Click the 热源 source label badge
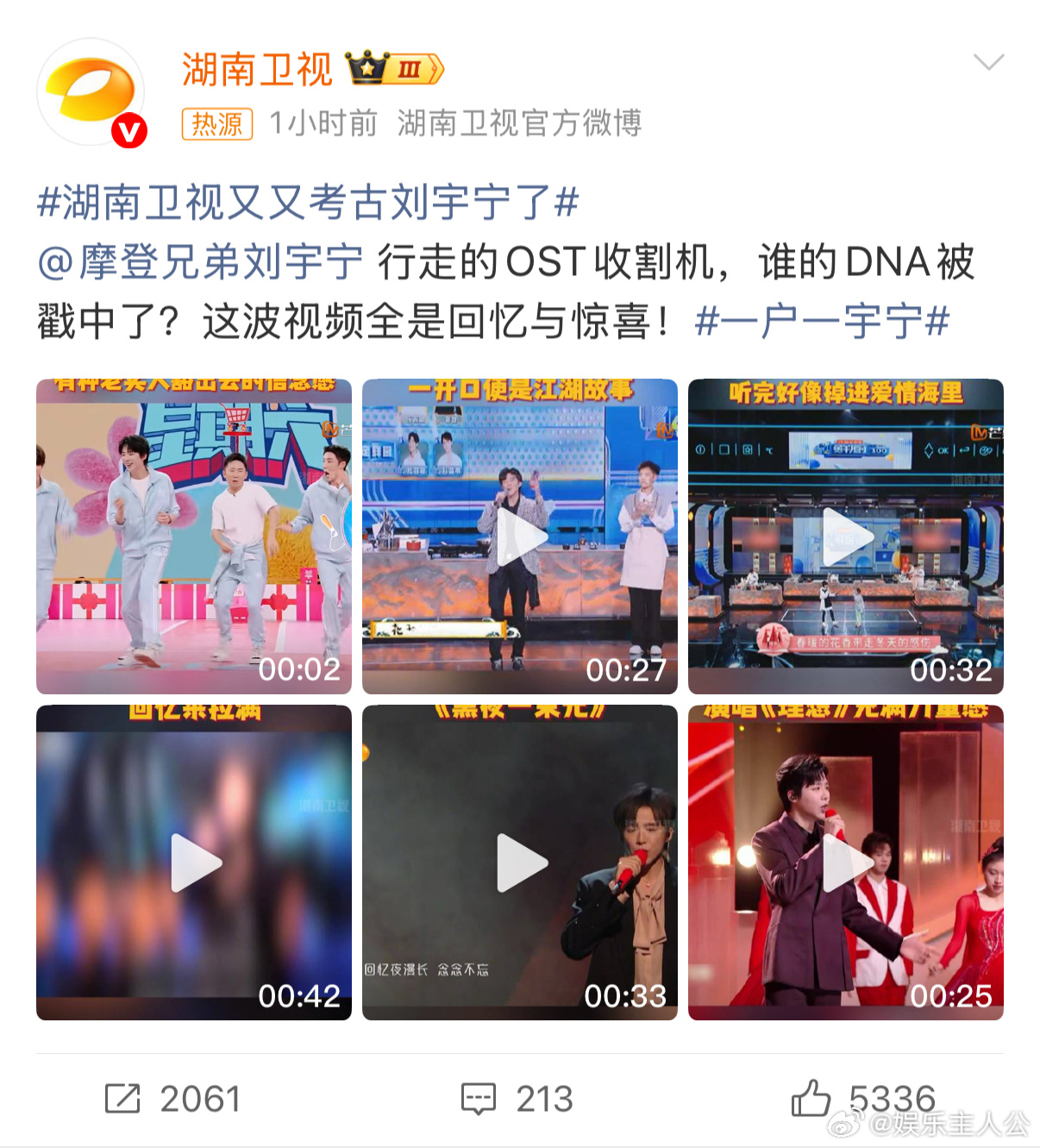 pyautogui.click(x=215, y=123)
